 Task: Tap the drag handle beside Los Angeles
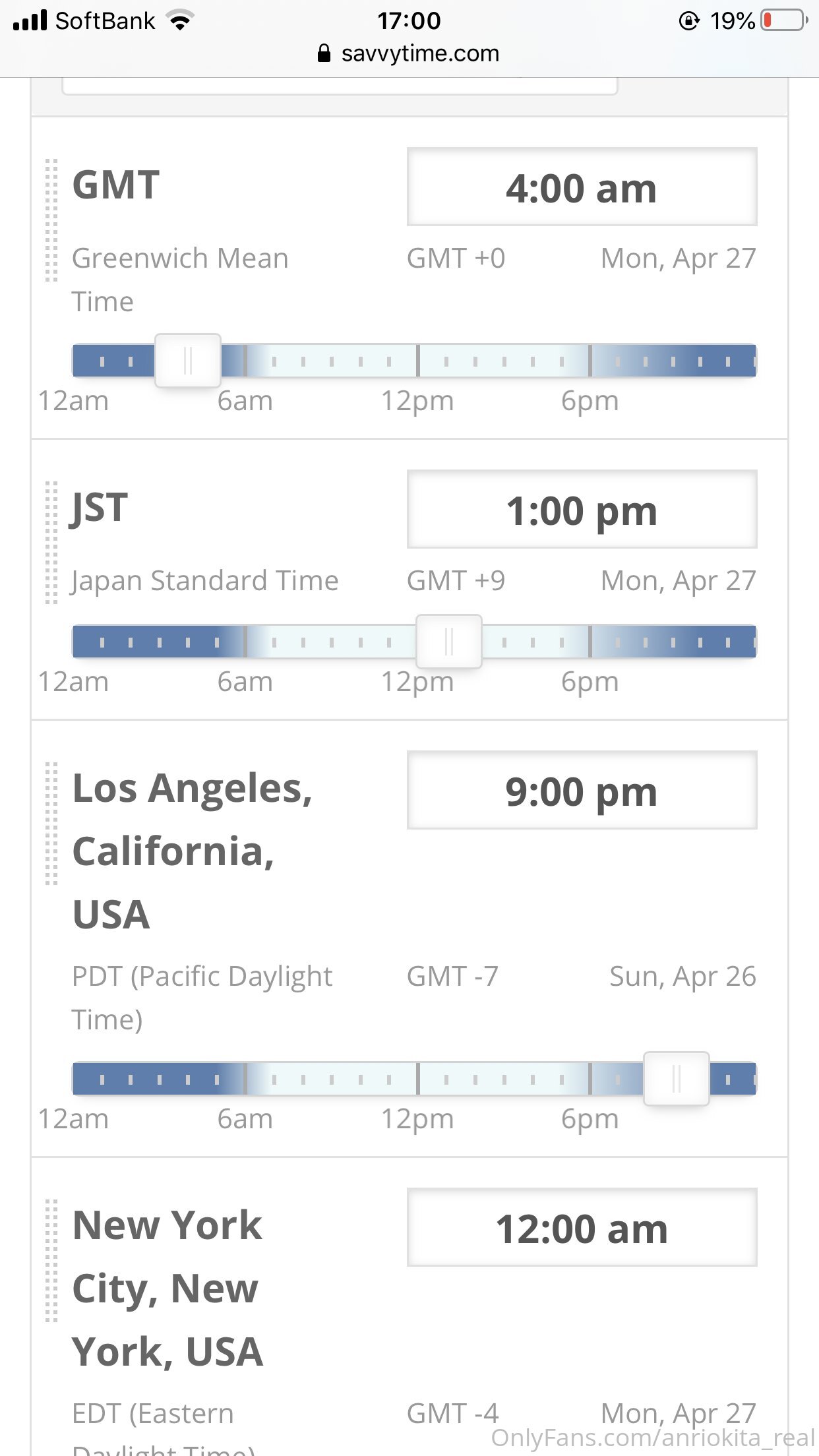tap(51, 824)
